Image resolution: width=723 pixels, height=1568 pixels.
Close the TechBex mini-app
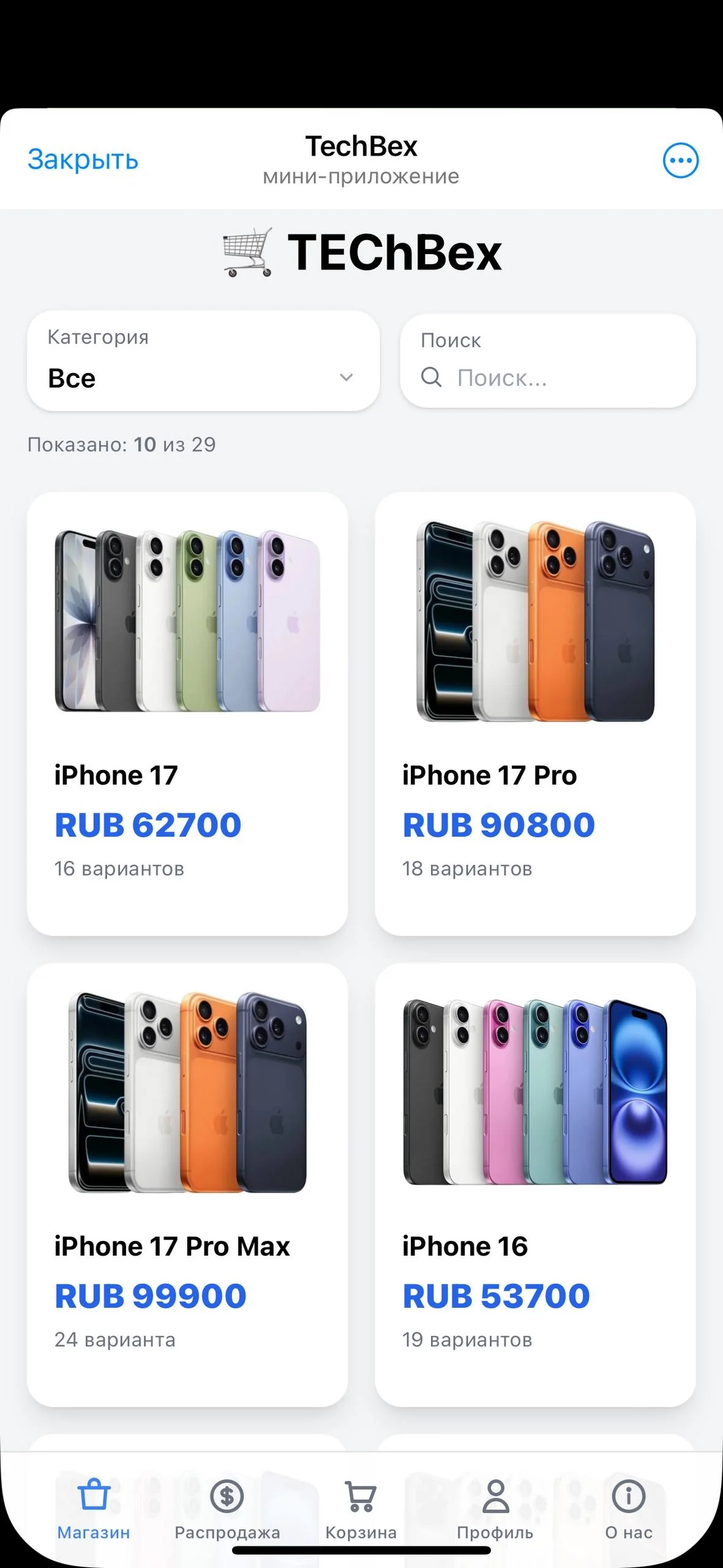(x=83, y=160)
